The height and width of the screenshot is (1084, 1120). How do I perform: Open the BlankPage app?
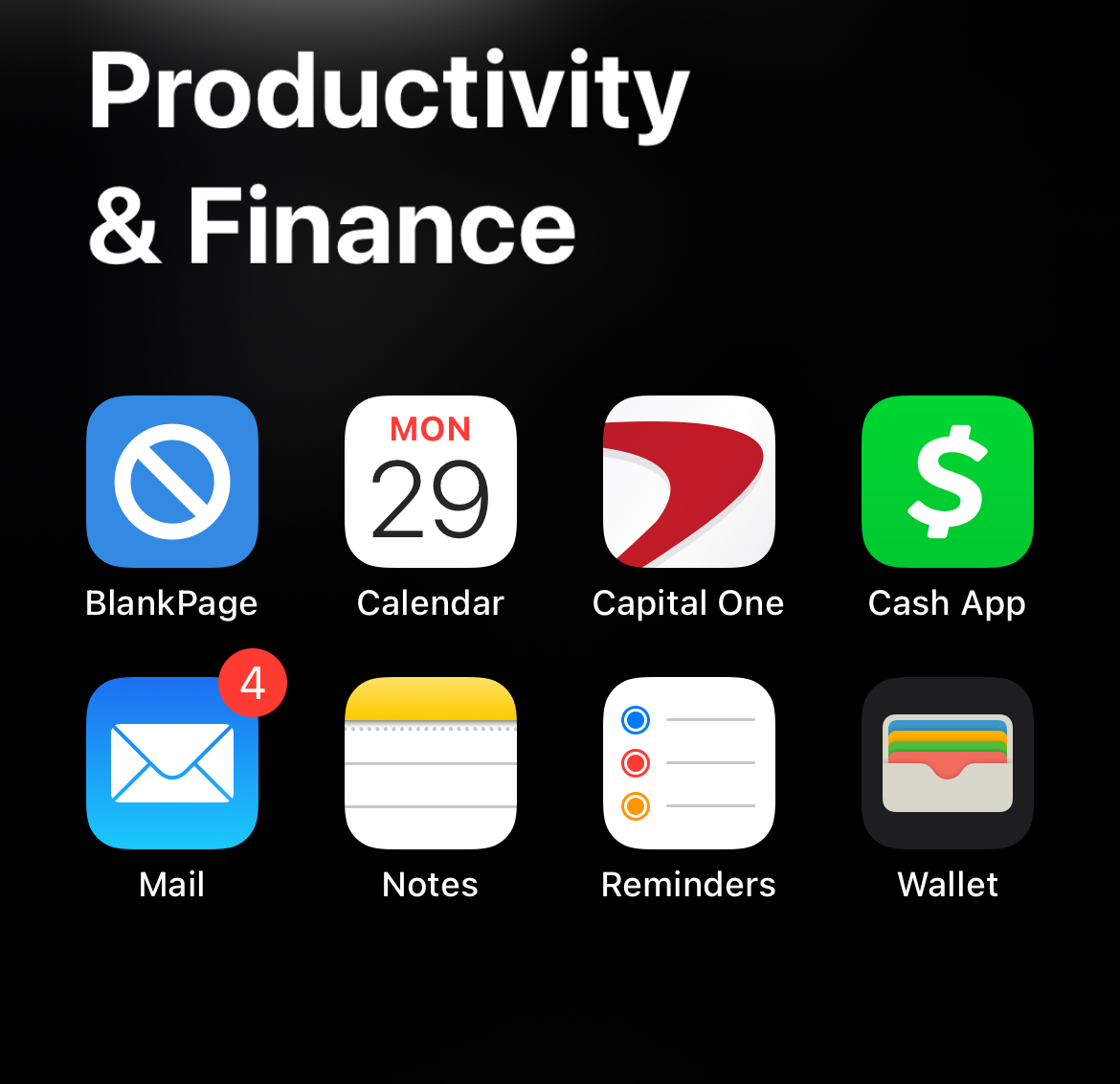(x=172, y=482)
